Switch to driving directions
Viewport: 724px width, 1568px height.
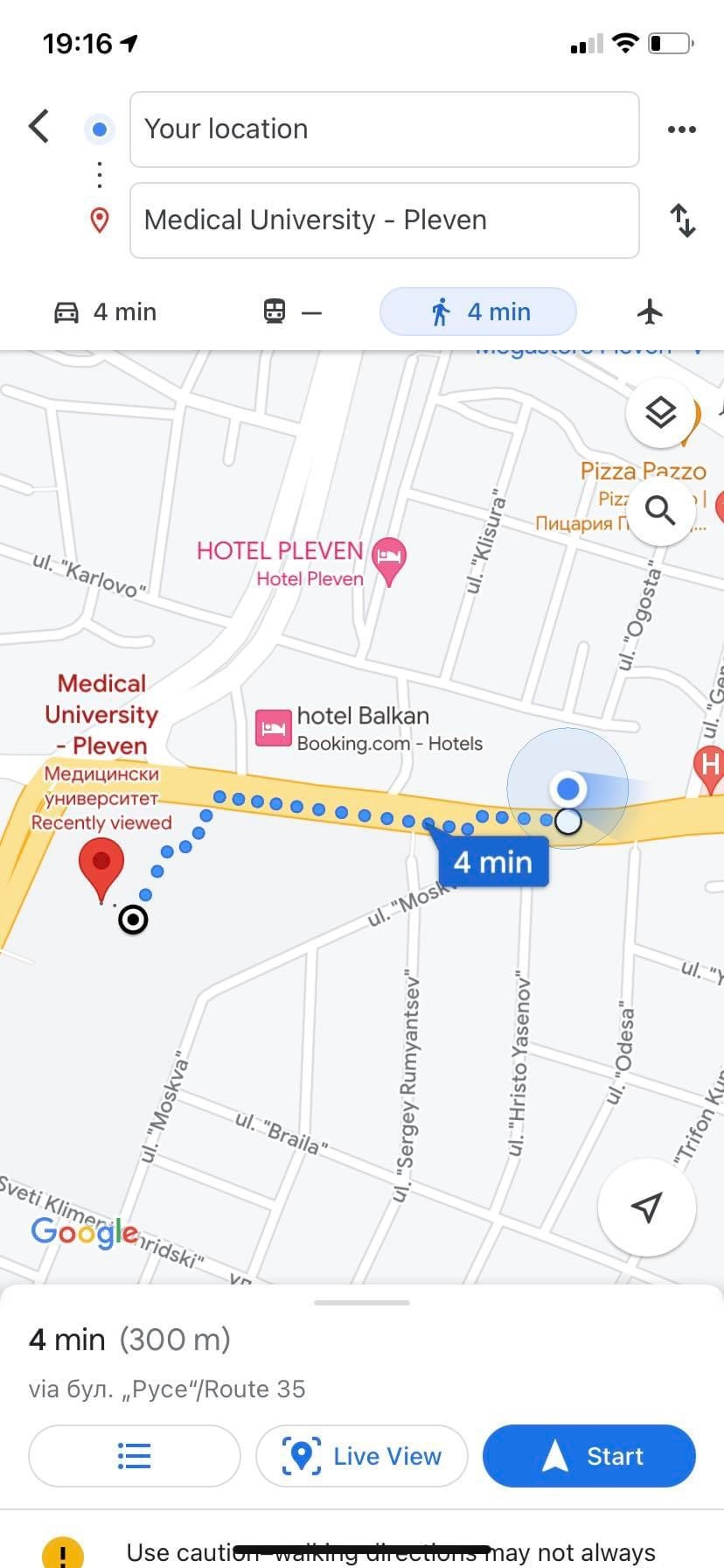point(105,311)
